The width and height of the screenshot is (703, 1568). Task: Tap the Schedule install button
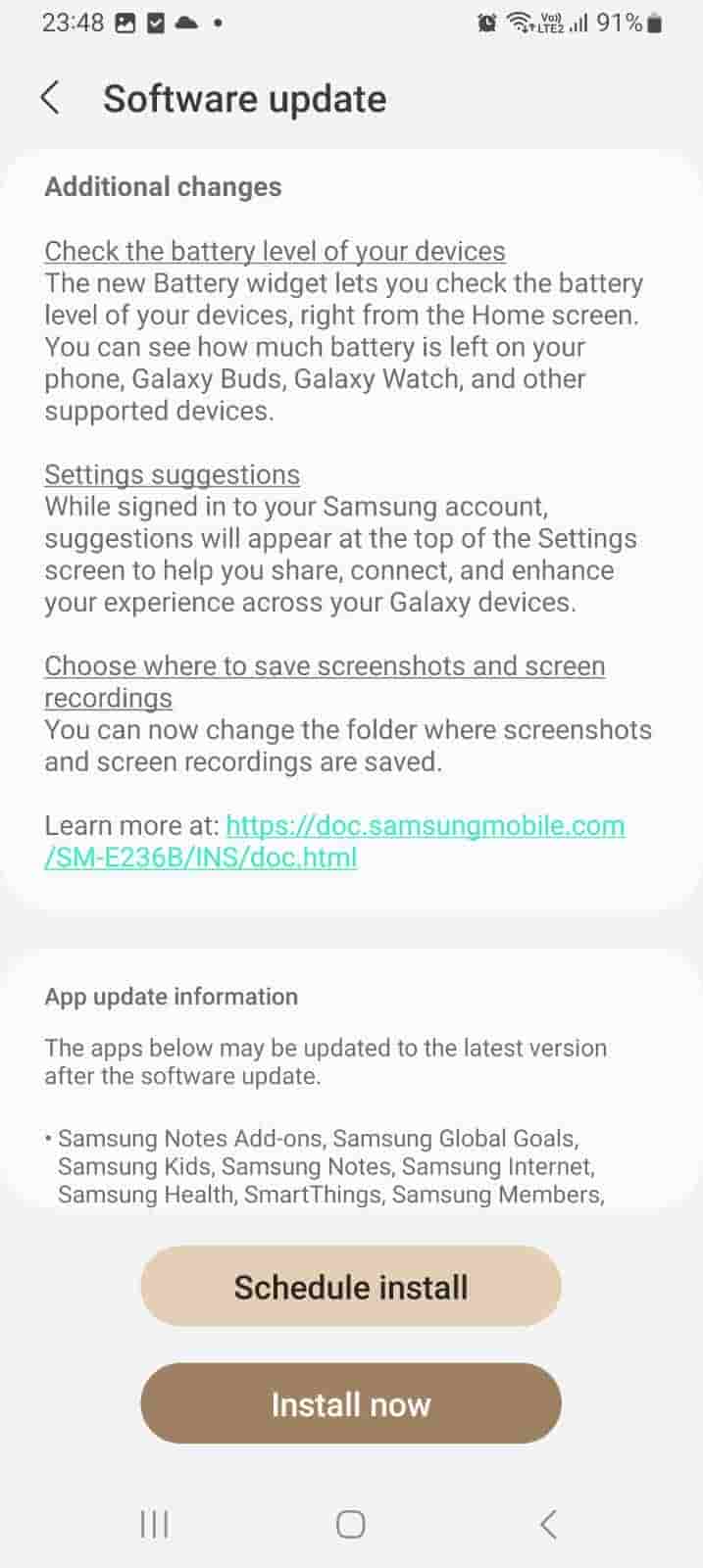click(x=350, y=1287)
